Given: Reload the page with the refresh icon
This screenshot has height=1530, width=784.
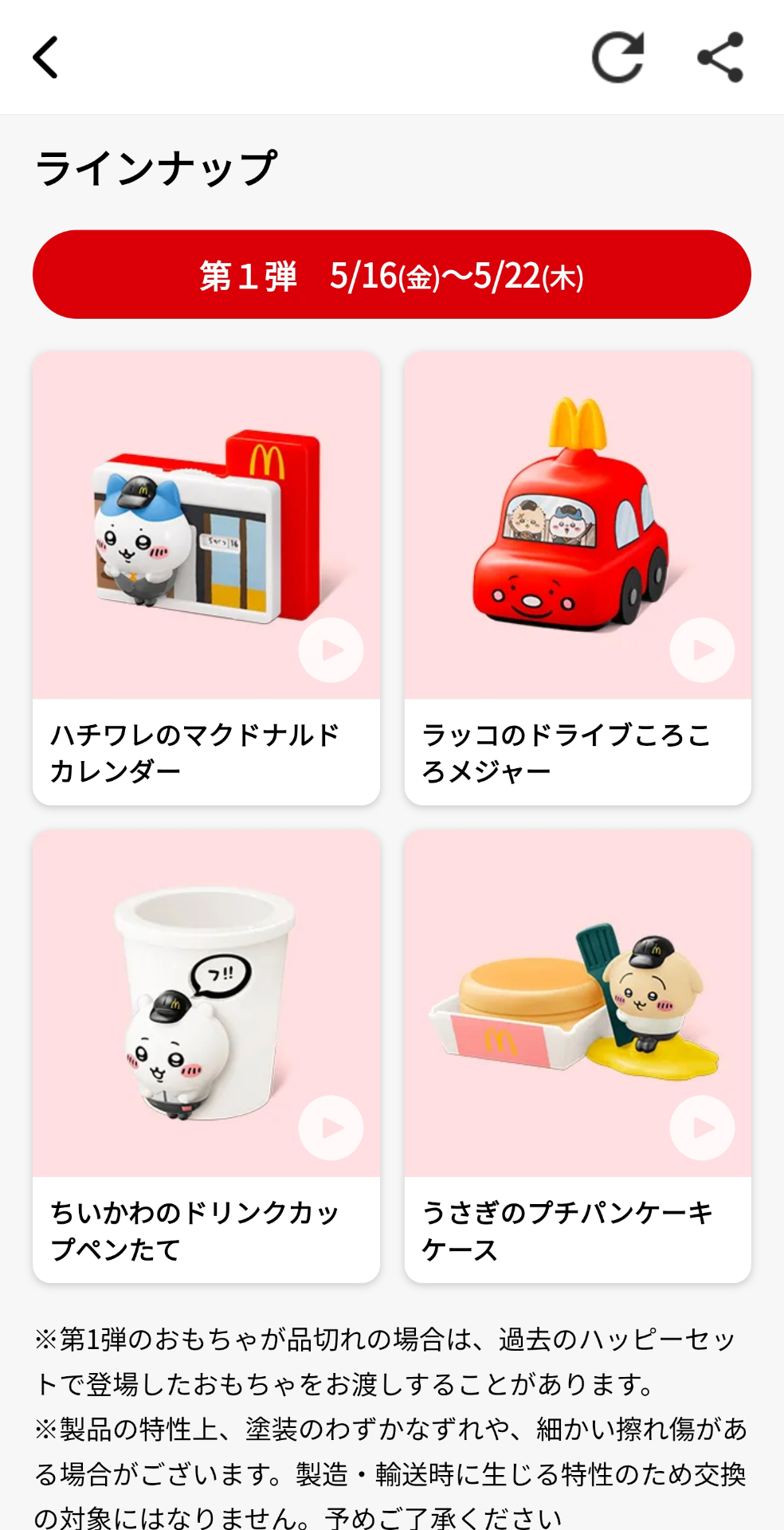Looking at the screenshot, I should tap(617, 57).
